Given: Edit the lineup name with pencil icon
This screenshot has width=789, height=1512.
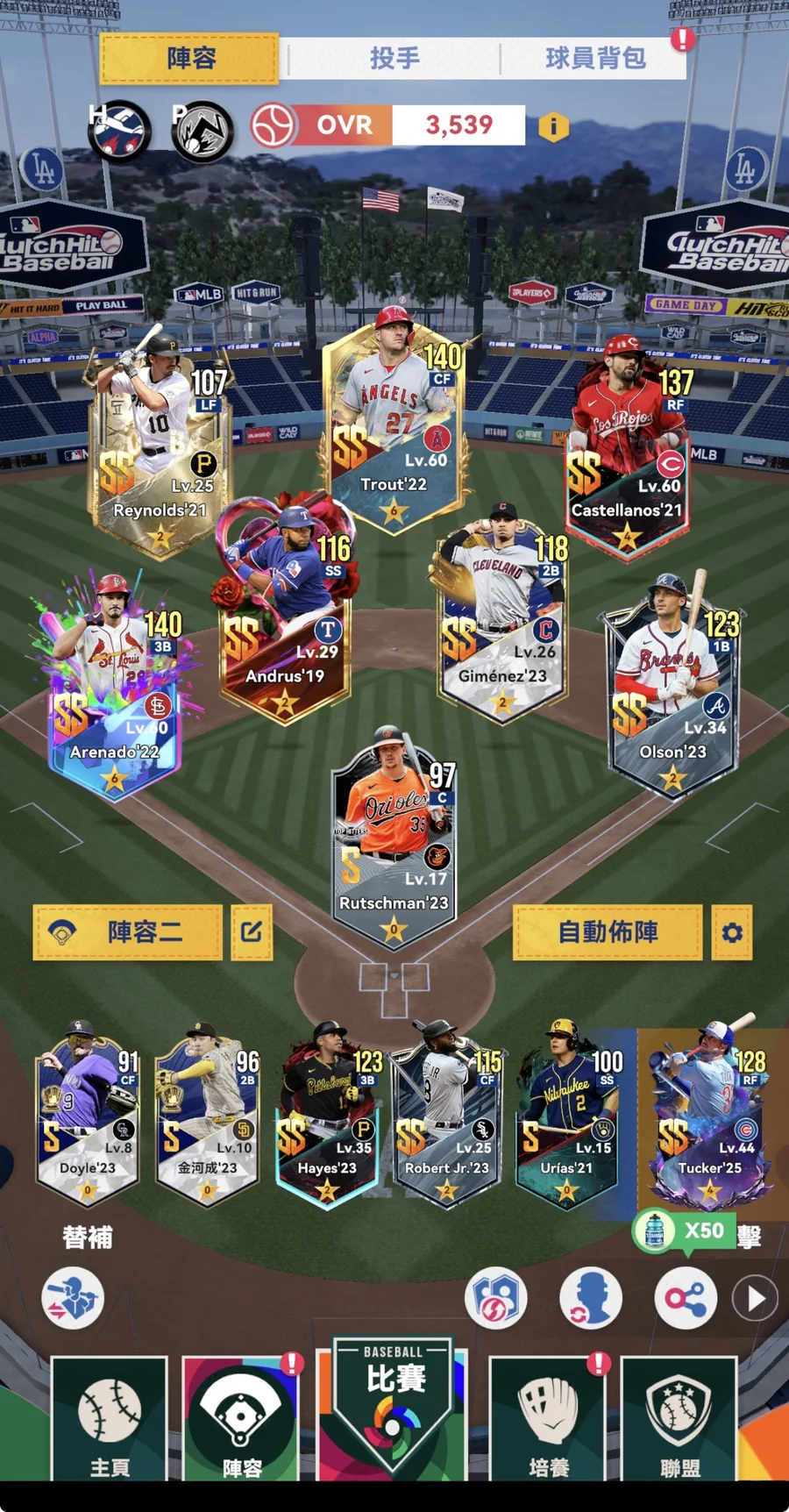Looking at the screenshot, I should click(x=252, y=932).
